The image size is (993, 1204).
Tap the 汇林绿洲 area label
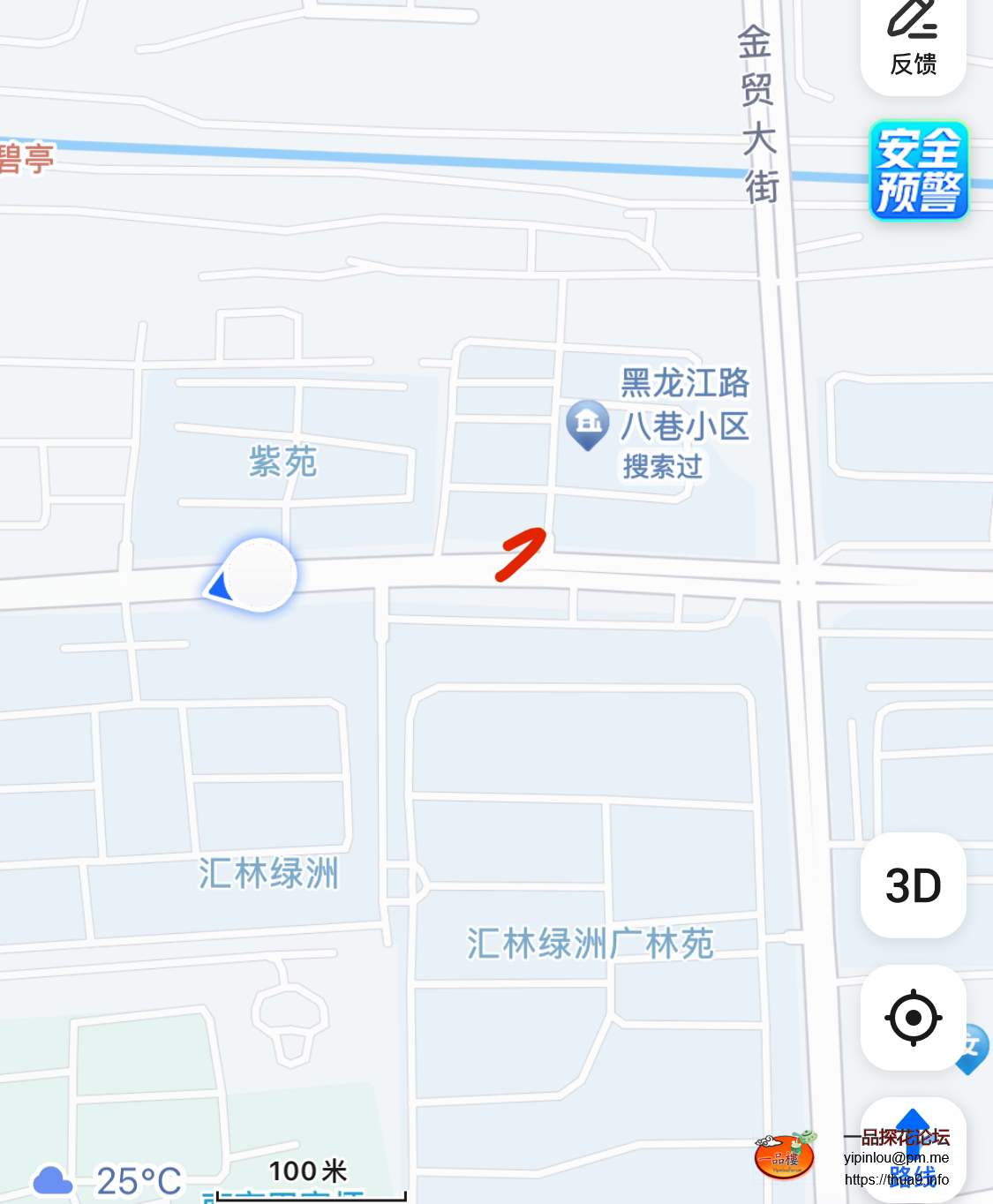pyautogui.click(x=269, y=874)
